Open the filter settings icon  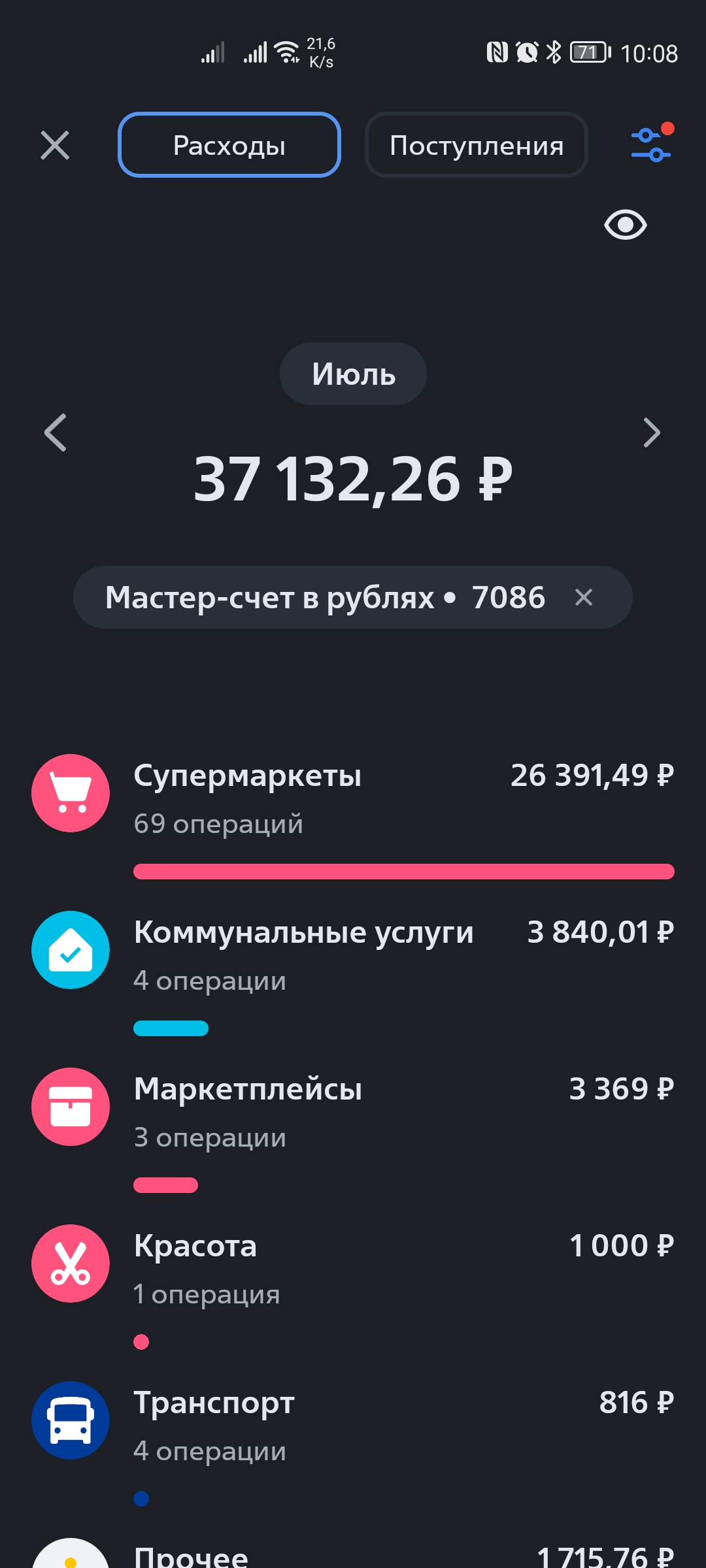tap(651, 144)
